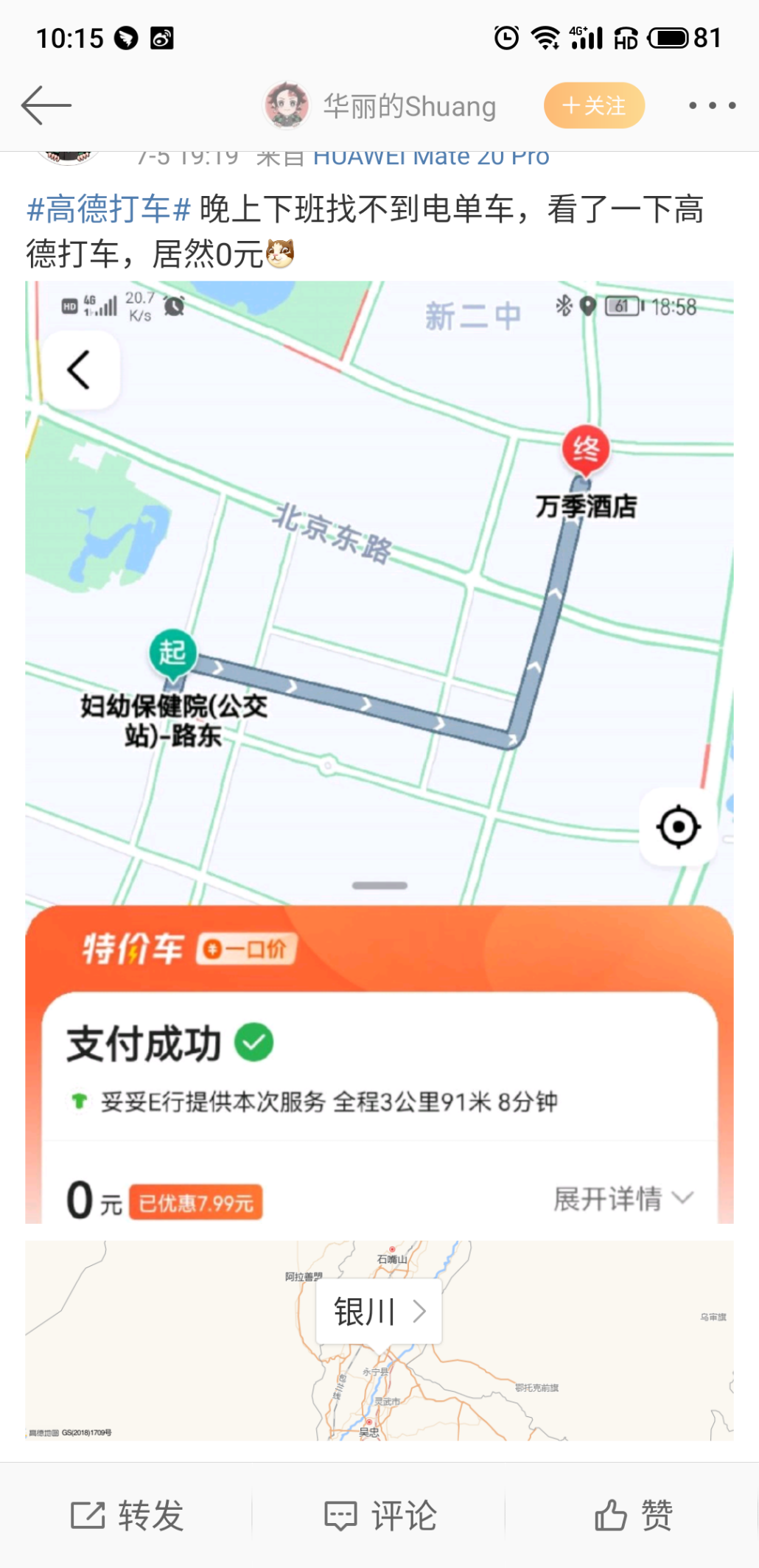
Task: Open the three-dot overflow menu
Action: (711, 105)
